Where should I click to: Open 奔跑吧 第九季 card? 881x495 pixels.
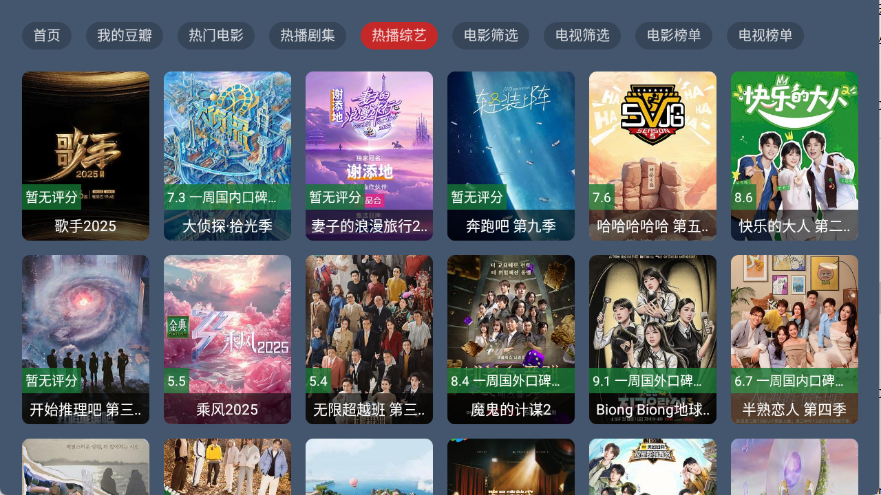(x=511, y=155)
